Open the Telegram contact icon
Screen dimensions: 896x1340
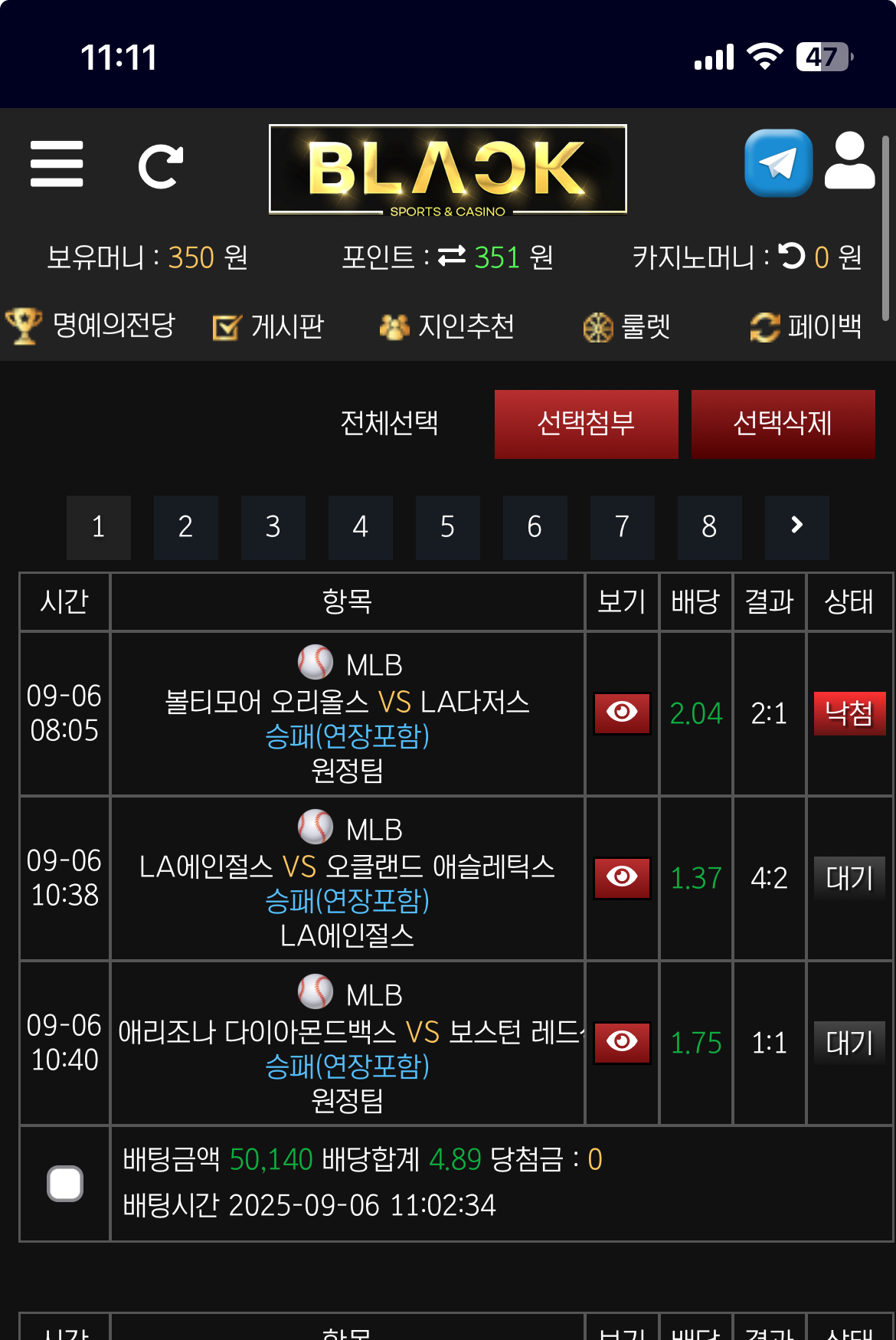point(778,163)
